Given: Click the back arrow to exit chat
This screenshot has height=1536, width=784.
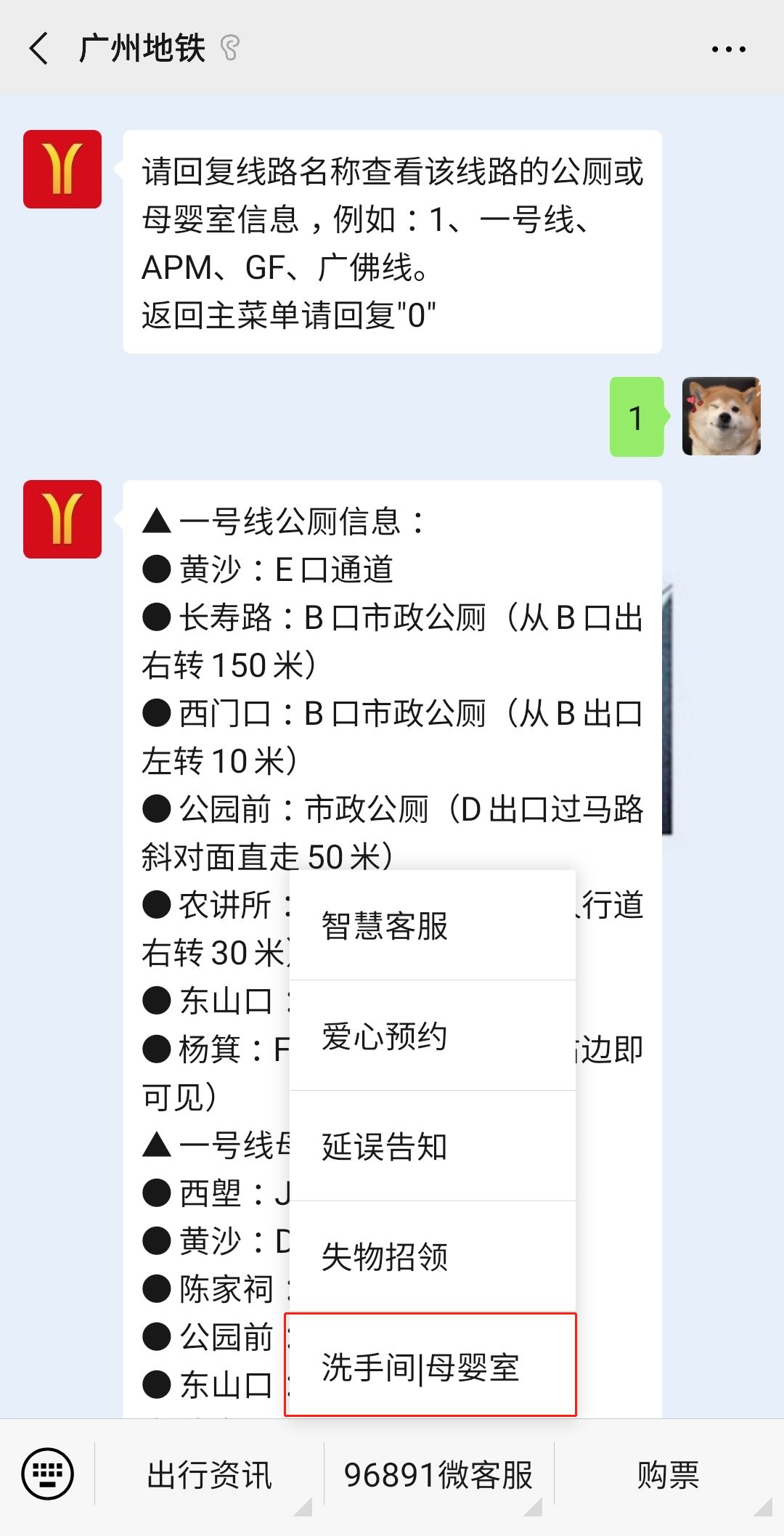Looking at the screenshot, I should click(x=38, y=47).
